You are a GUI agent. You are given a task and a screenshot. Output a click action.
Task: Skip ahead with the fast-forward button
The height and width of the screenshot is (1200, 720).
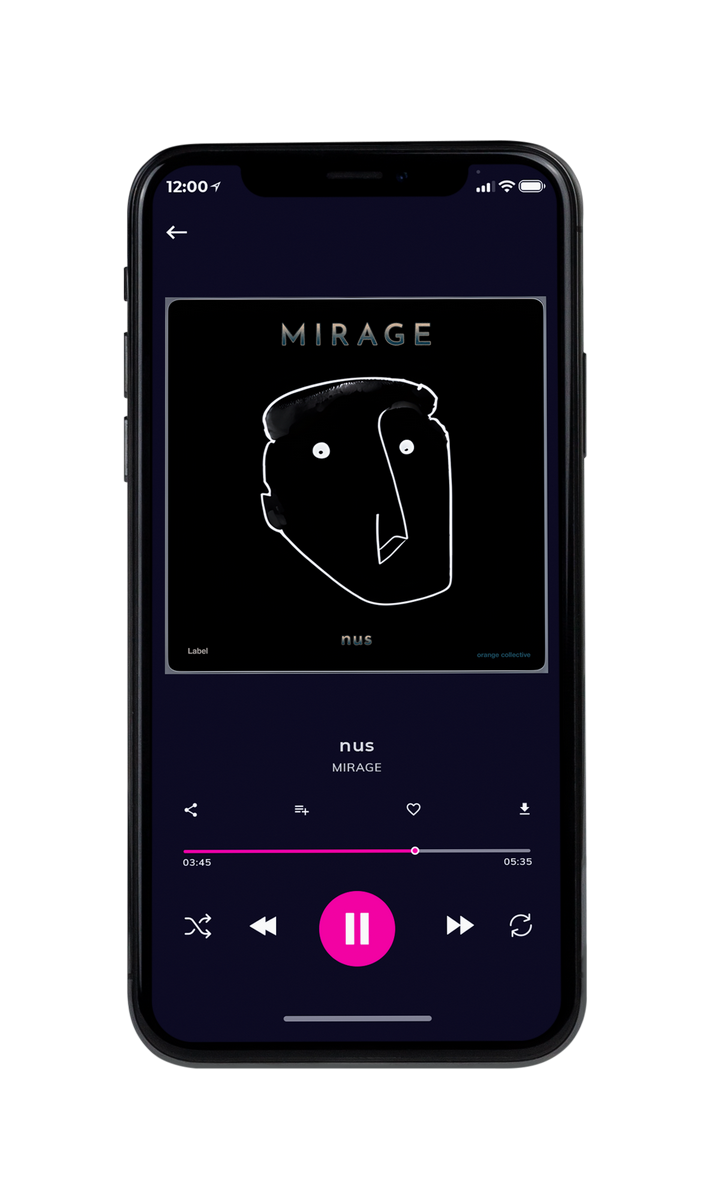[460, 926]
